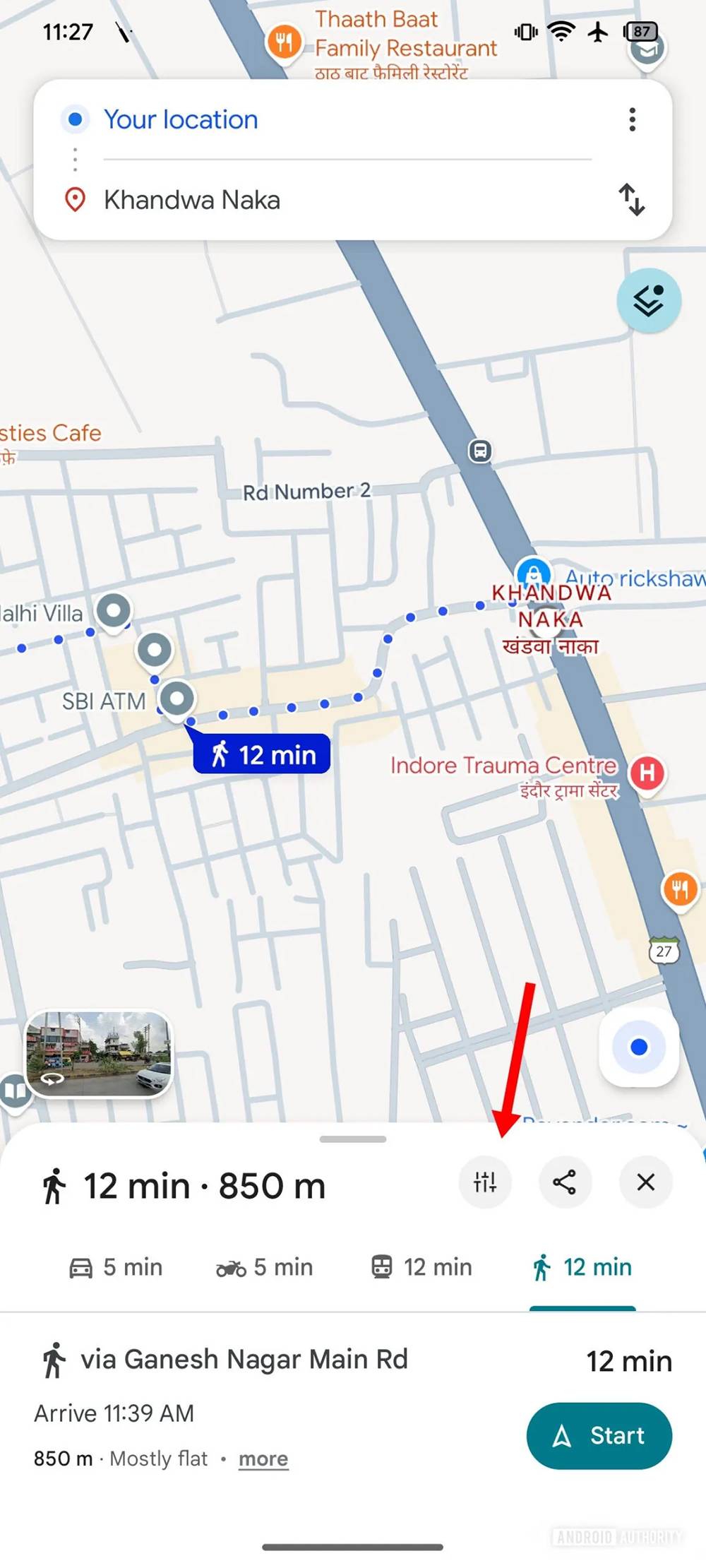Select the walking 12 min tab
The height and width of the screenshot is (1568, 706).
tap(582, 1267)
